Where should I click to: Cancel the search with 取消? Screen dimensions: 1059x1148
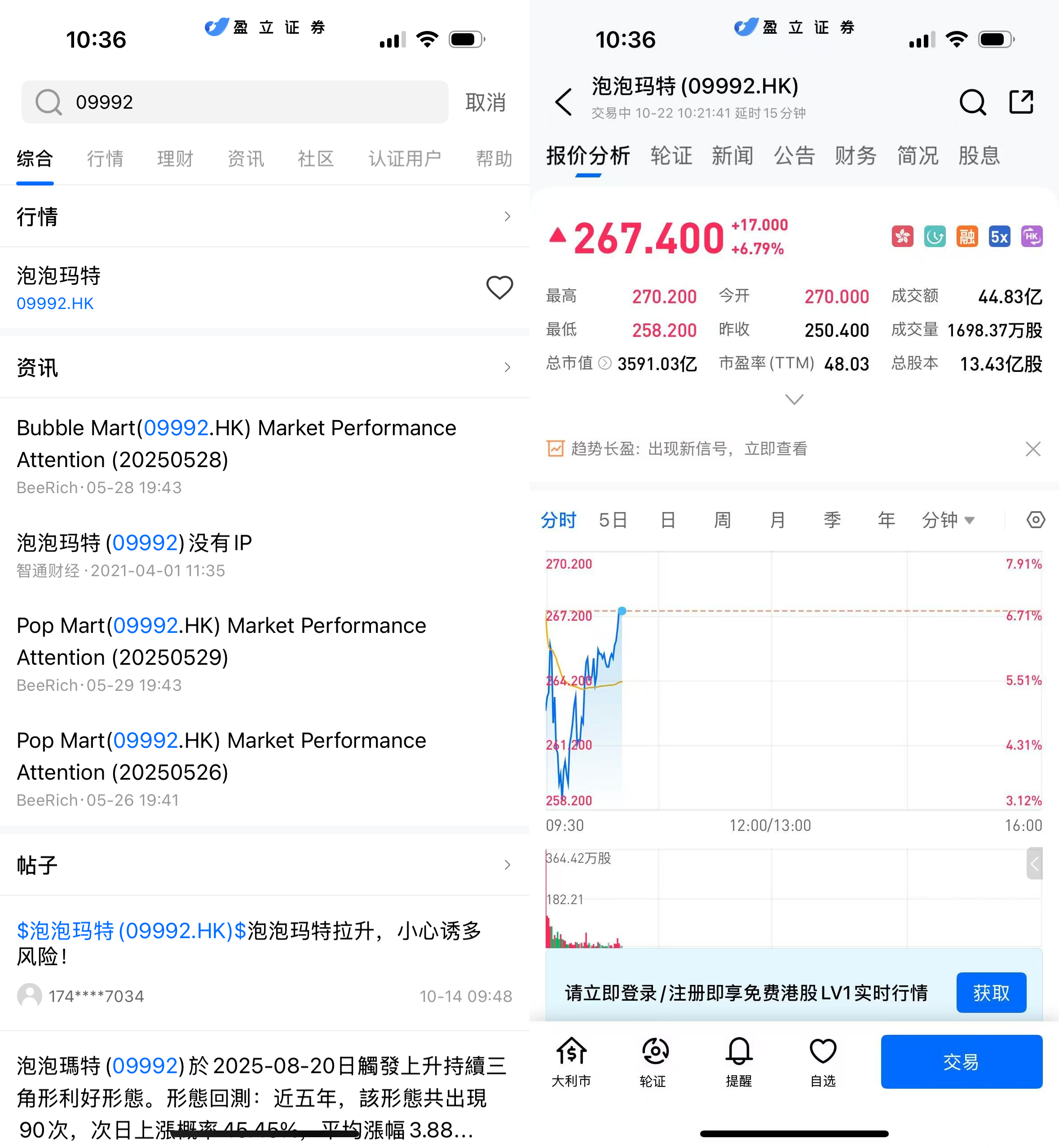click(485, 102)
